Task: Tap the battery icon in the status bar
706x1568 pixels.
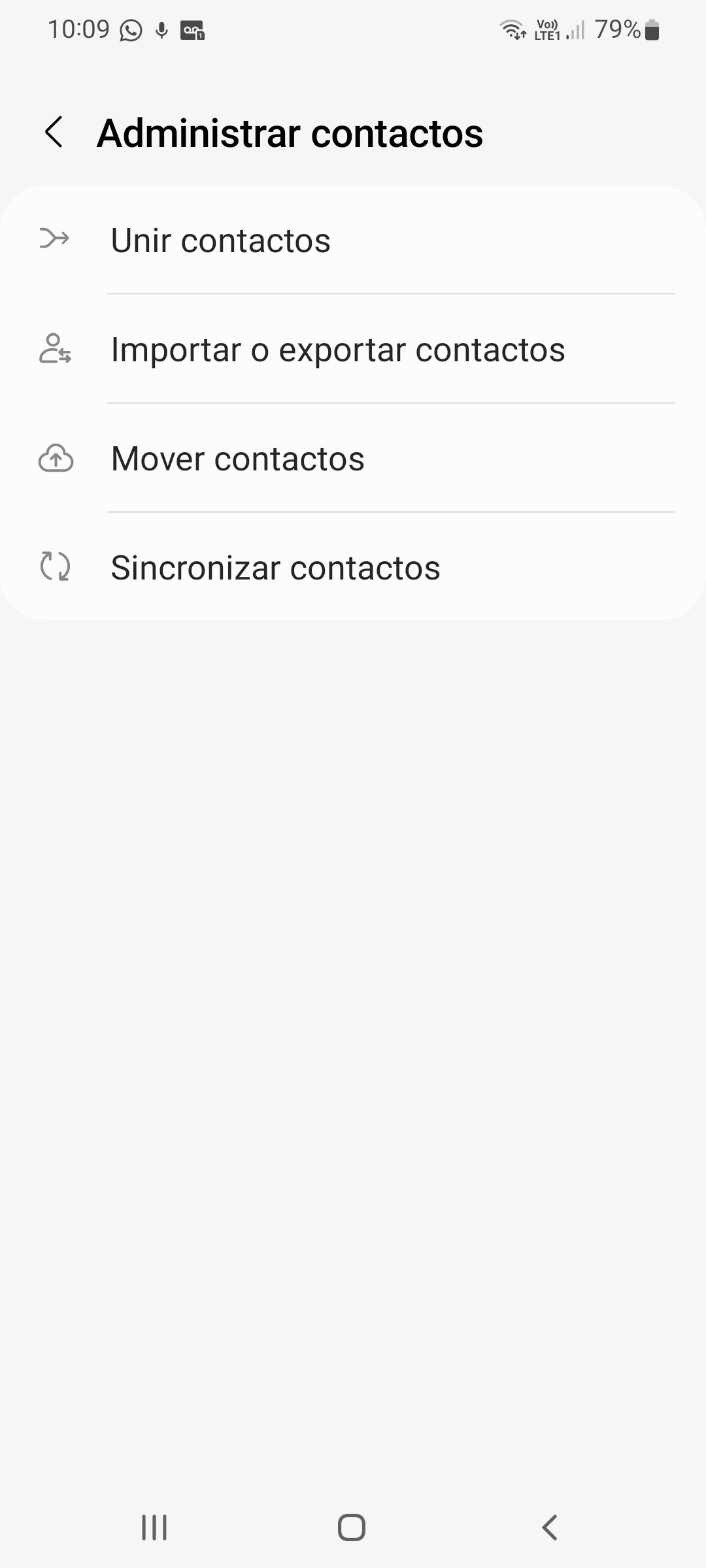Action: pos(650,29)
